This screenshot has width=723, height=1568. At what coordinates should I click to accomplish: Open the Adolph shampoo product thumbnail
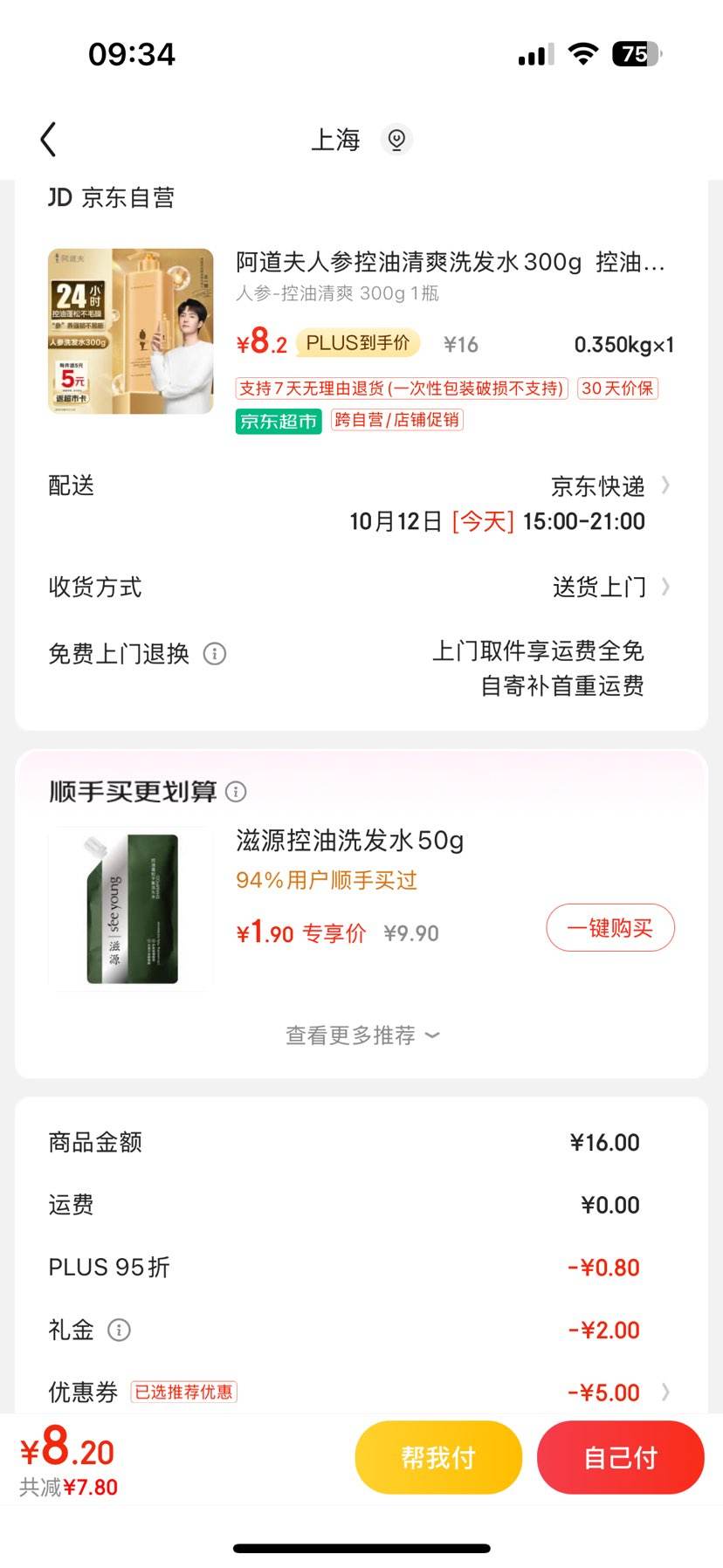129,332
